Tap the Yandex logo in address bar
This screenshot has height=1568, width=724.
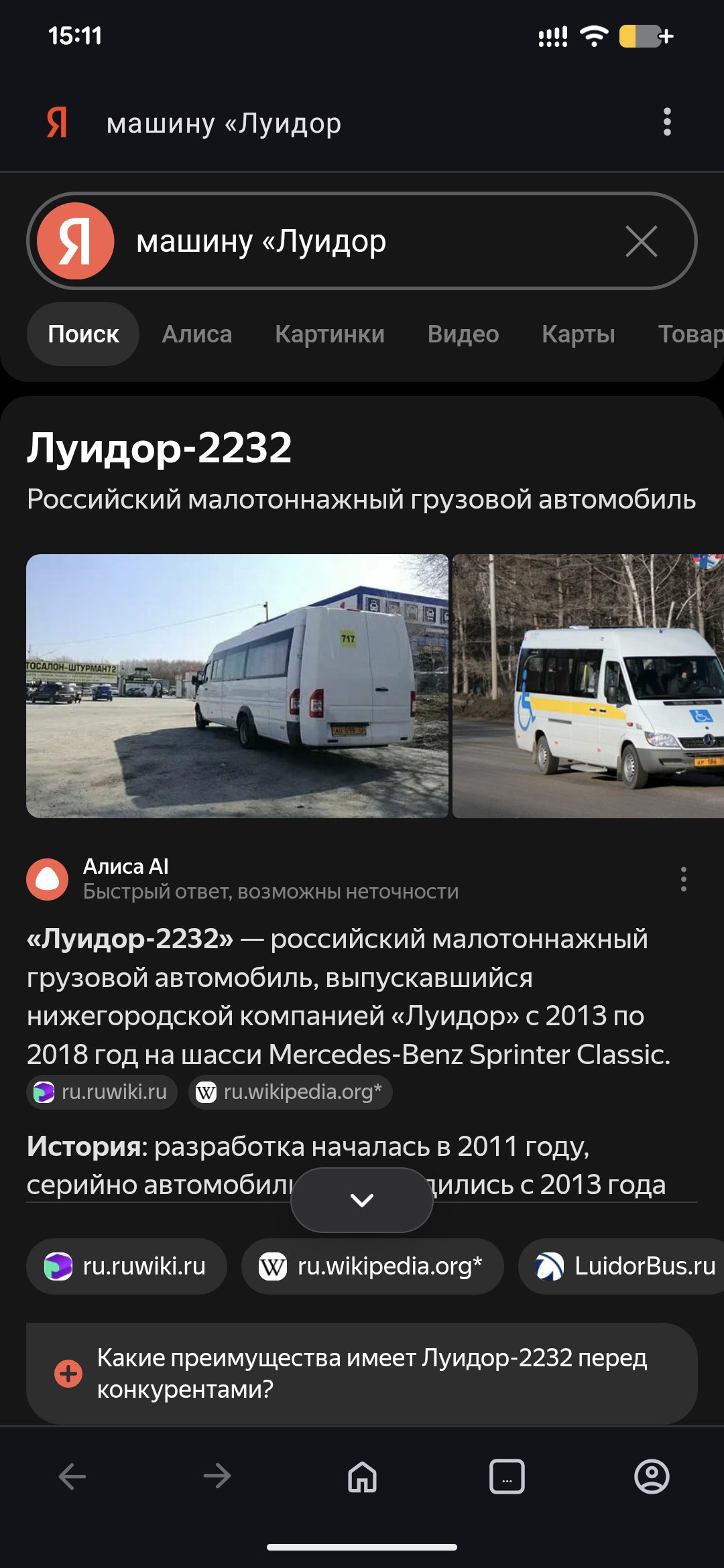pyautogui.click(x=57, y=123)
